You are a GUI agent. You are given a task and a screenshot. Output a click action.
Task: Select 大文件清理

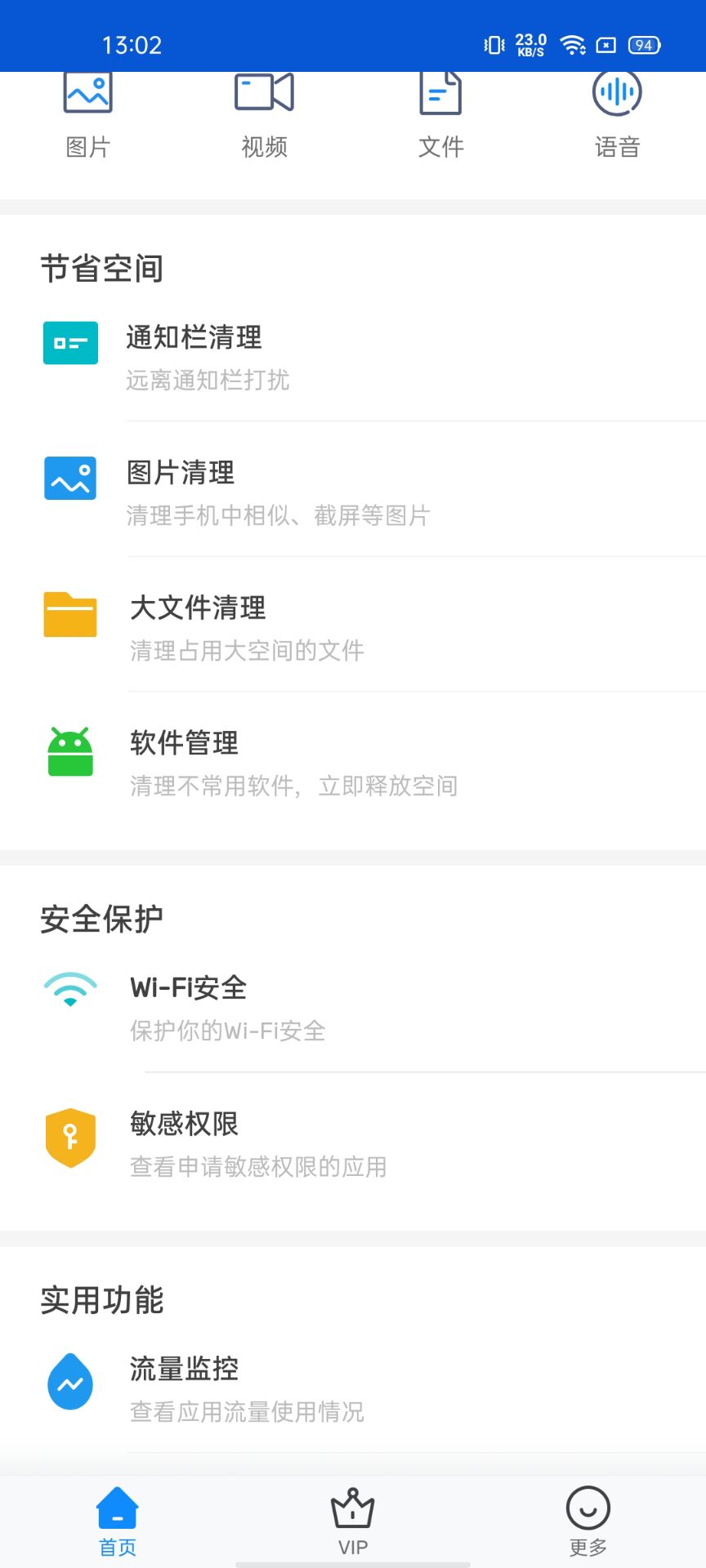(x=353, y=626)
